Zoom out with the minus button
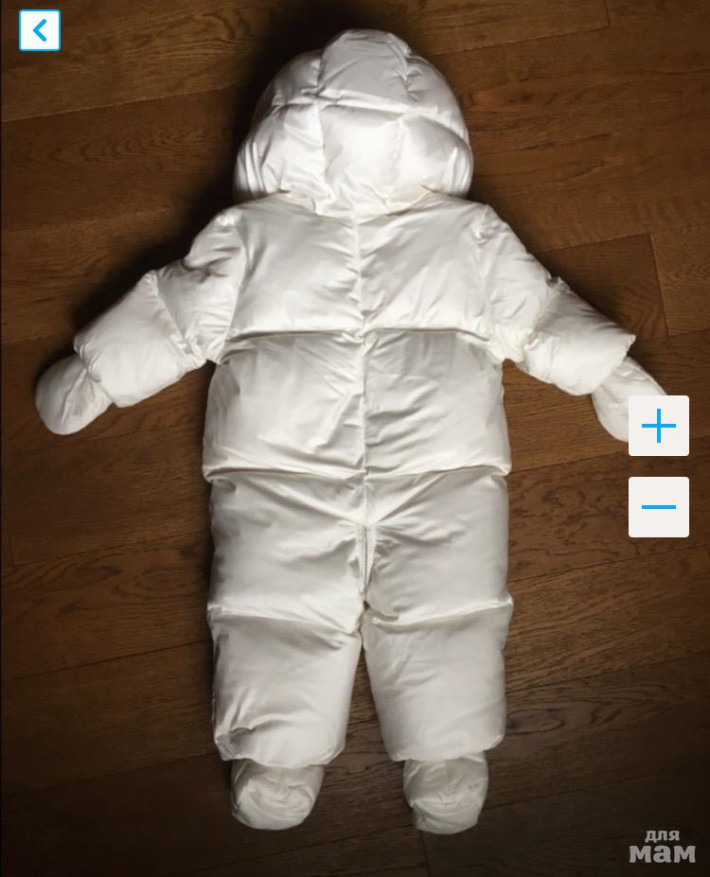Screen dimensions: 710x877 pyautogui.click(x=658, y=507)
